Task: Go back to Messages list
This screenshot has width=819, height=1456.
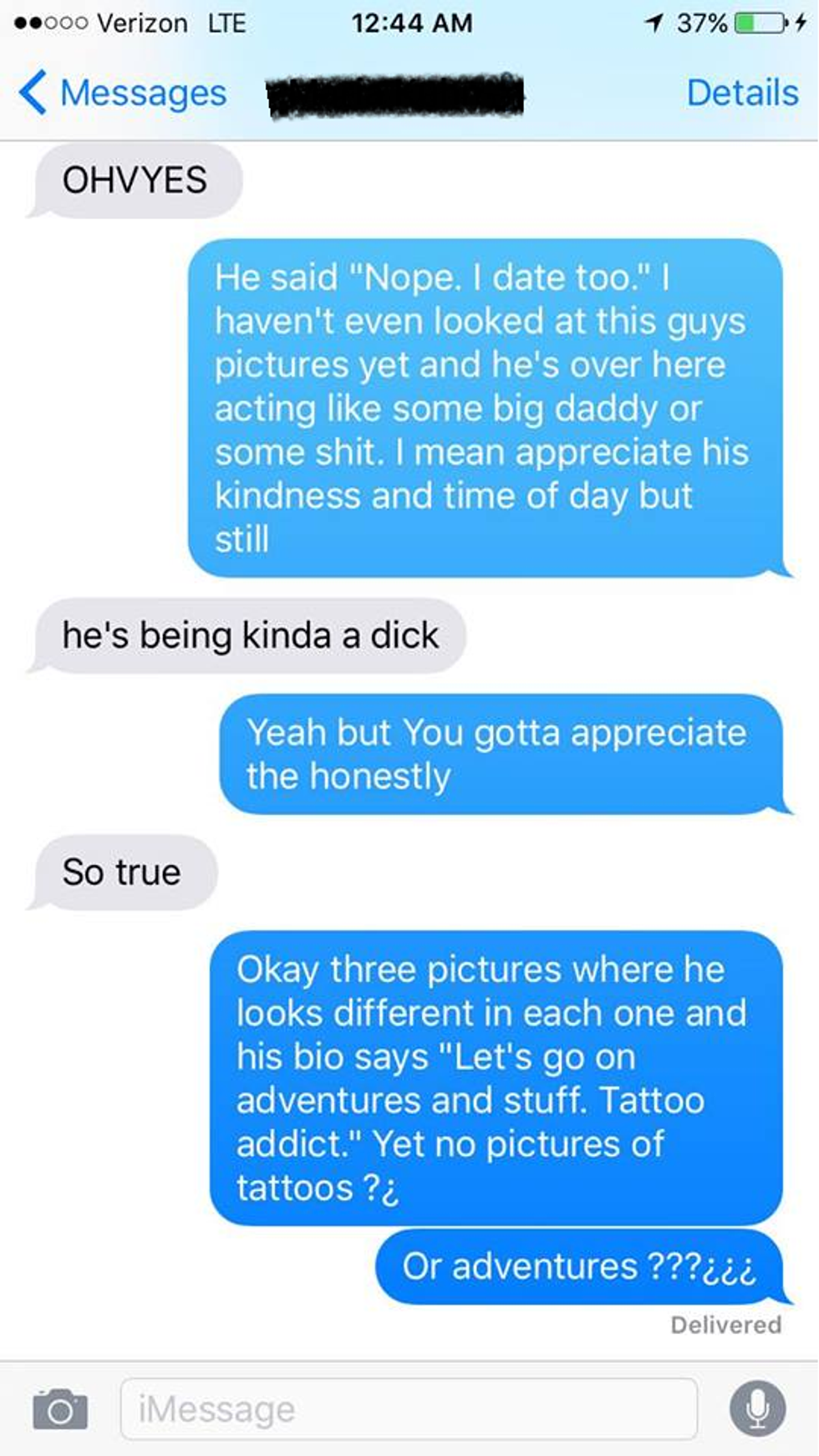Action: click(x=122, y=93)
